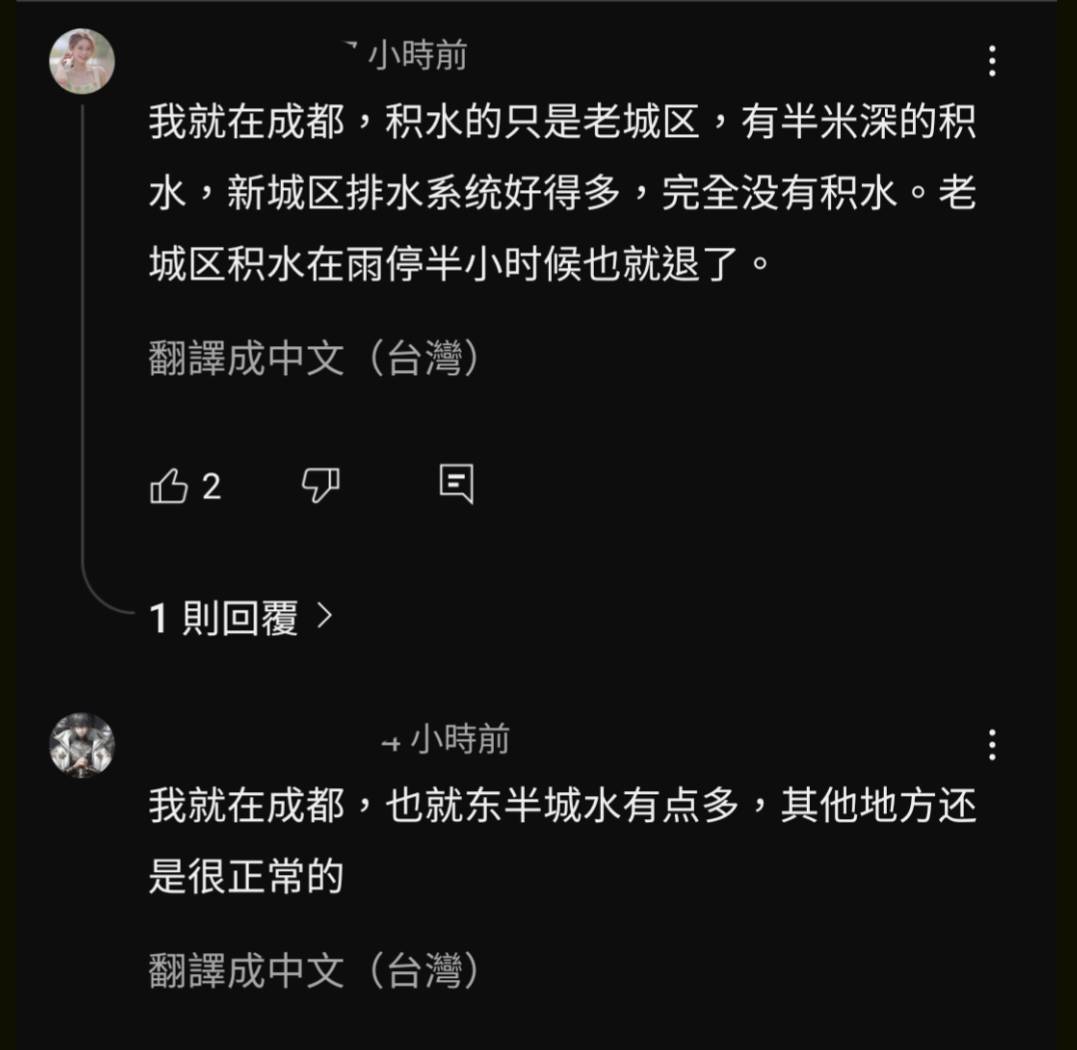Dislike the comment about 老城区积水
This screenshot has width=1077, height=1050.
pos(320,486)
